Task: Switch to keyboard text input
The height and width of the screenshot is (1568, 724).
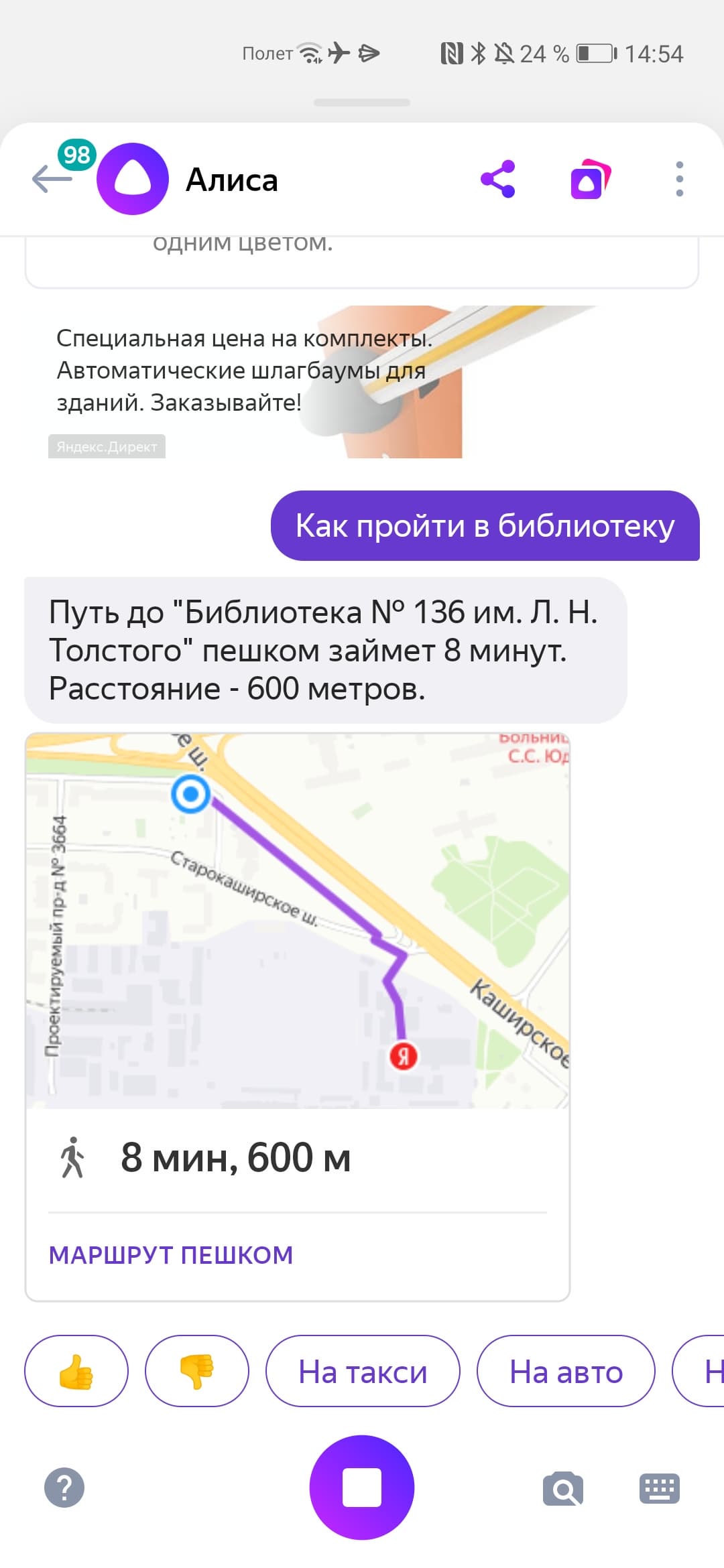Action: tap(659, 1489)
